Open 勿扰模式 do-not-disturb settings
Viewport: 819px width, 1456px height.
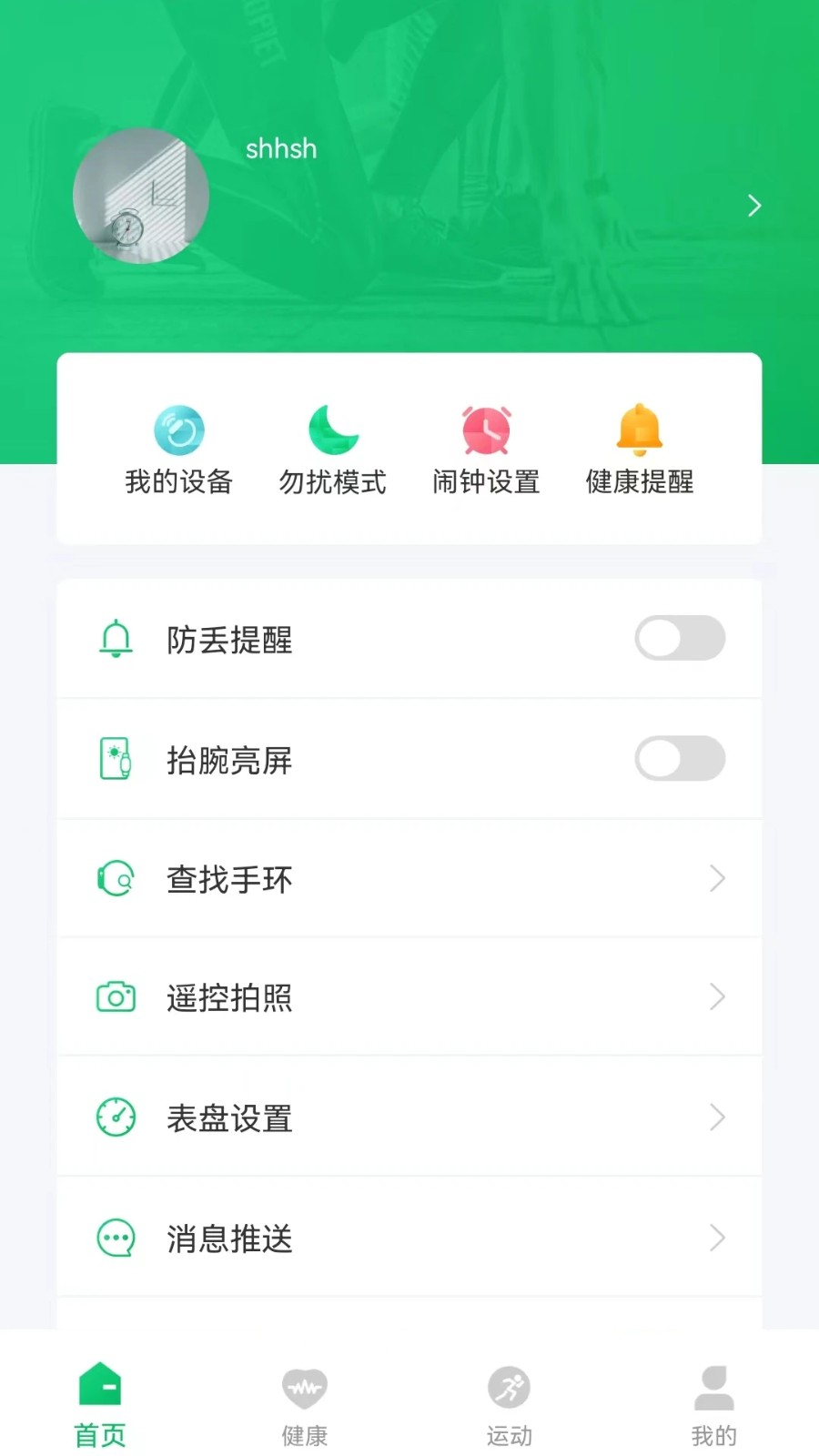click(x=332, y=446)
